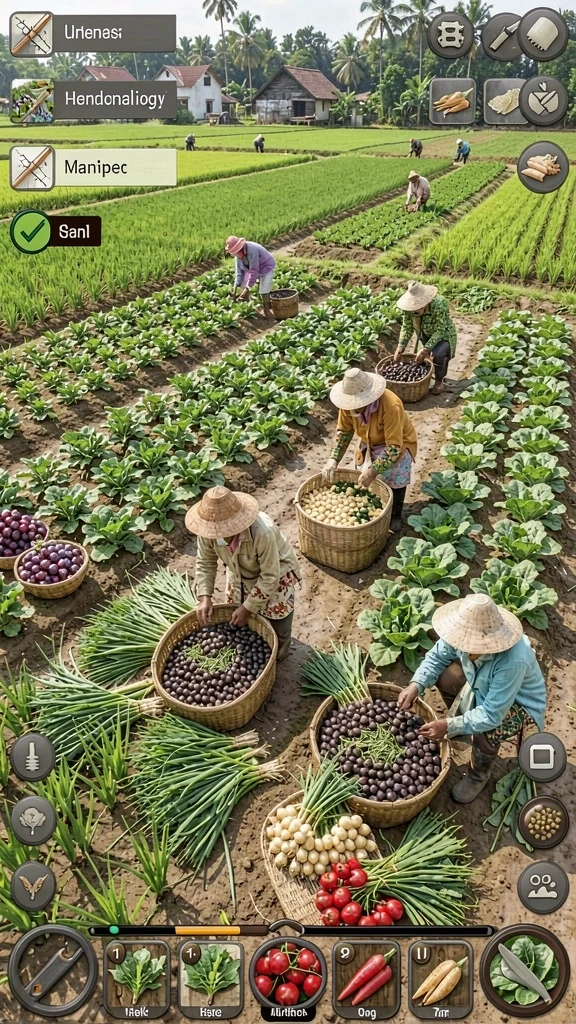Open the workers group icon on the right
Viewport: 576px width, 1024px height.
point(543,888)
